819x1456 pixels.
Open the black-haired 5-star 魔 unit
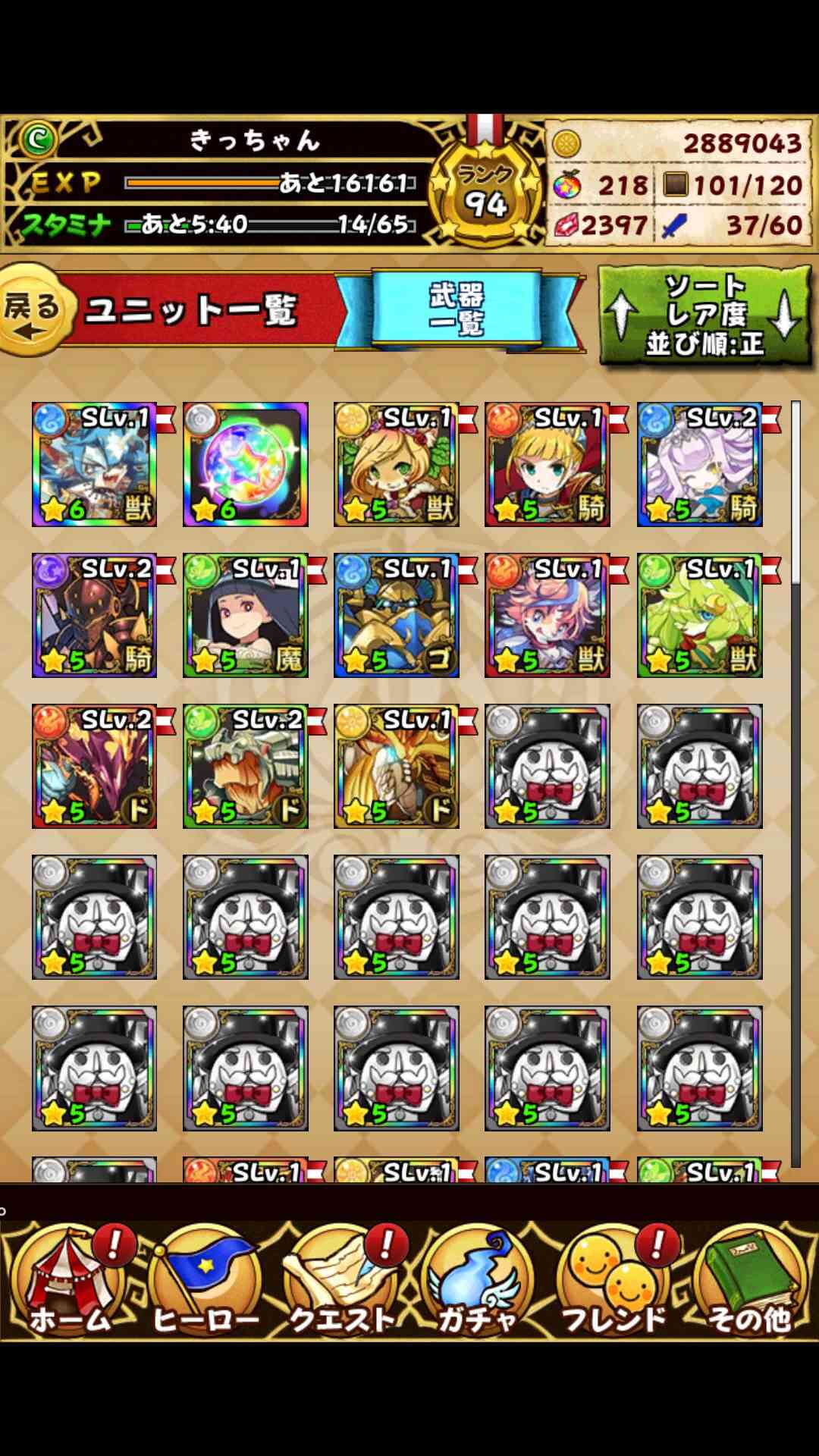click(245, 615)
